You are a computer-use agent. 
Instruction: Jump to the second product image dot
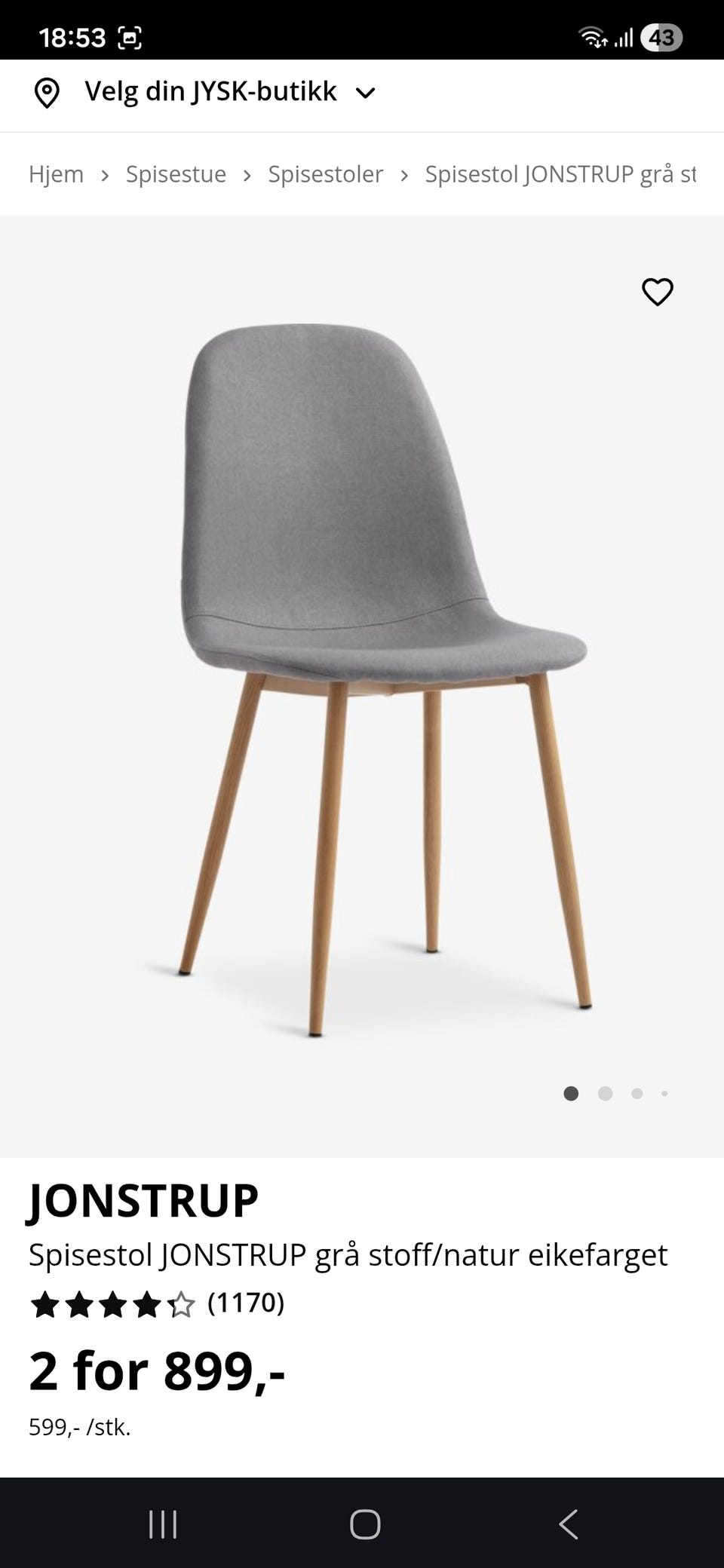[x=605, y=1093]
